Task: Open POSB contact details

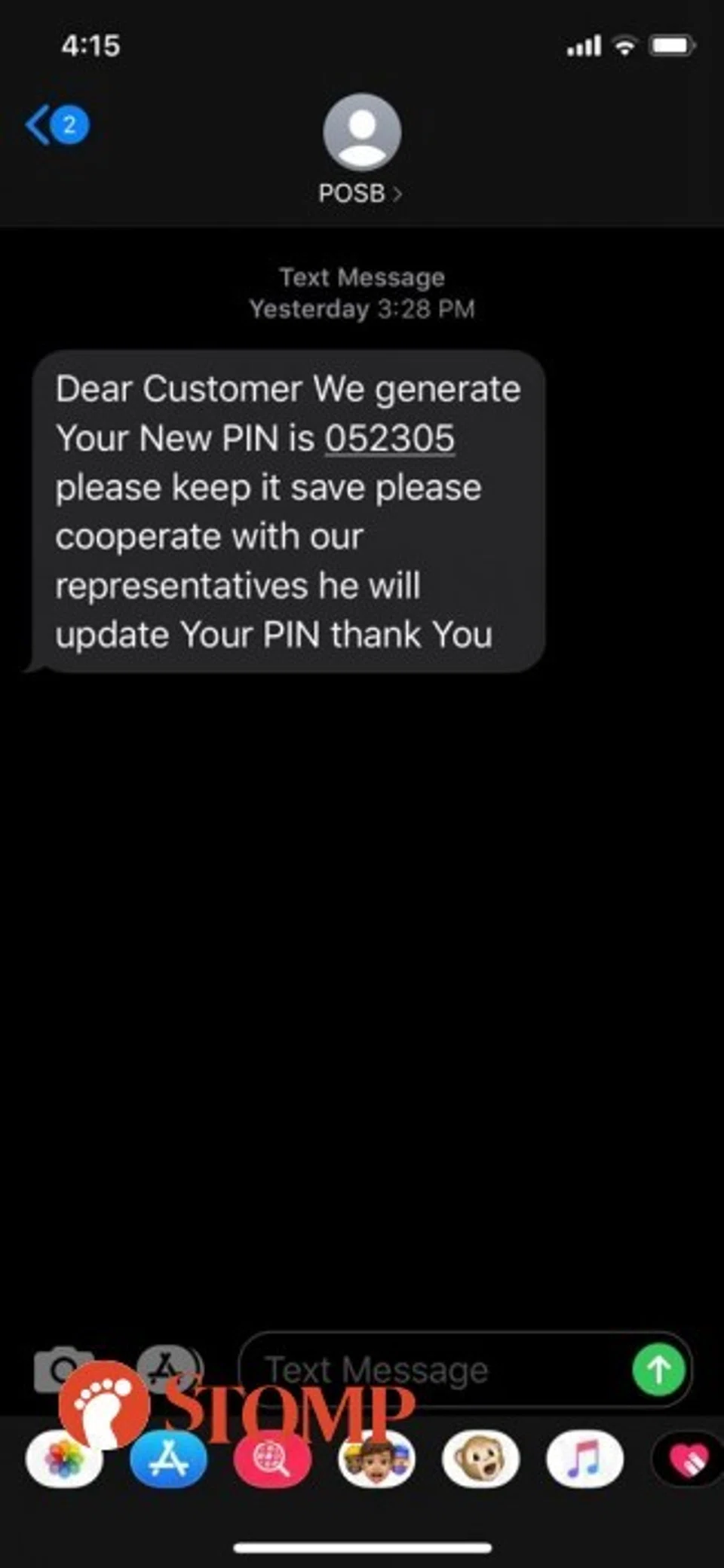Action: (361, 193)
